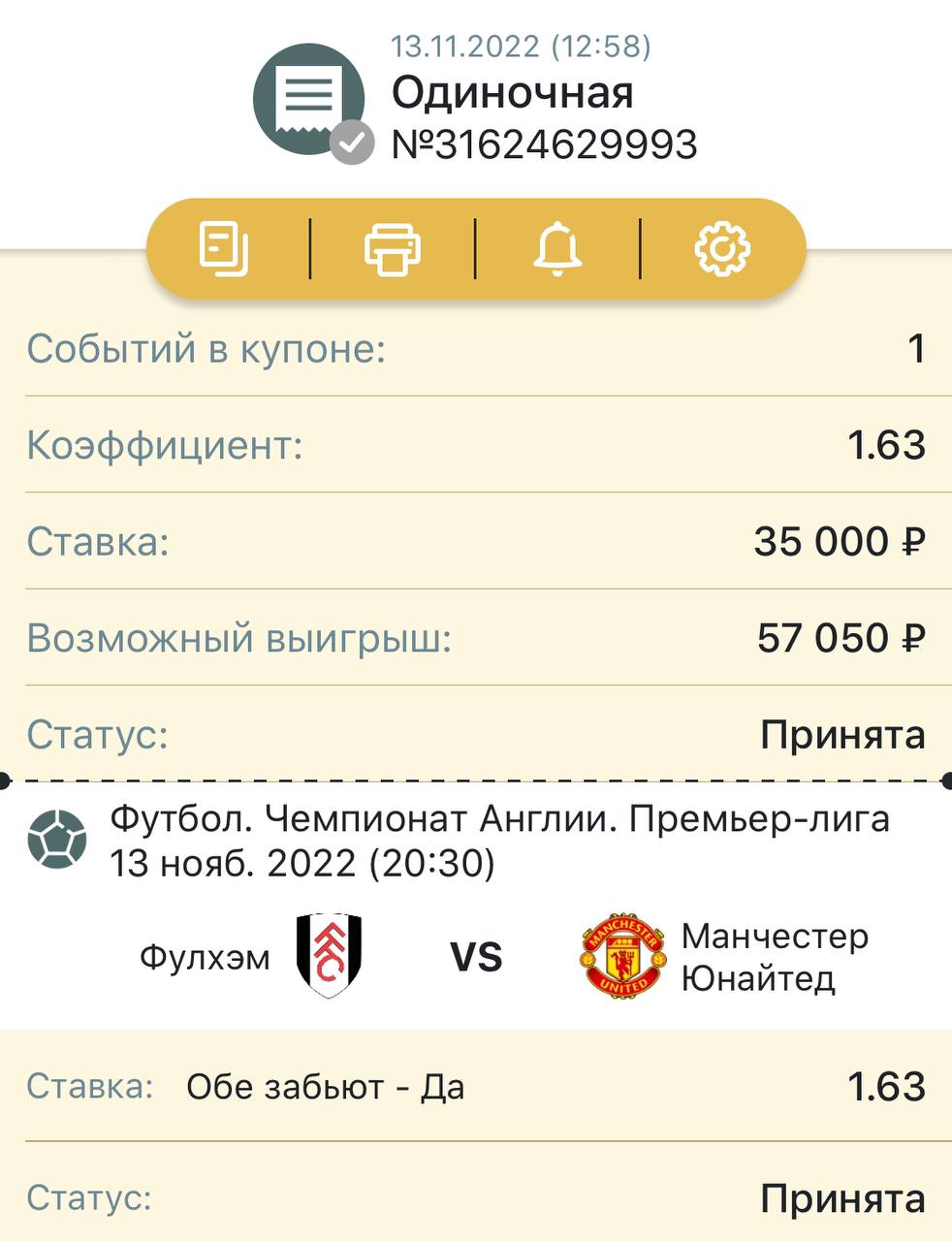Open coupon settings gear
This screenshot has width=952, height=1241.
click(x=722, y=248)
